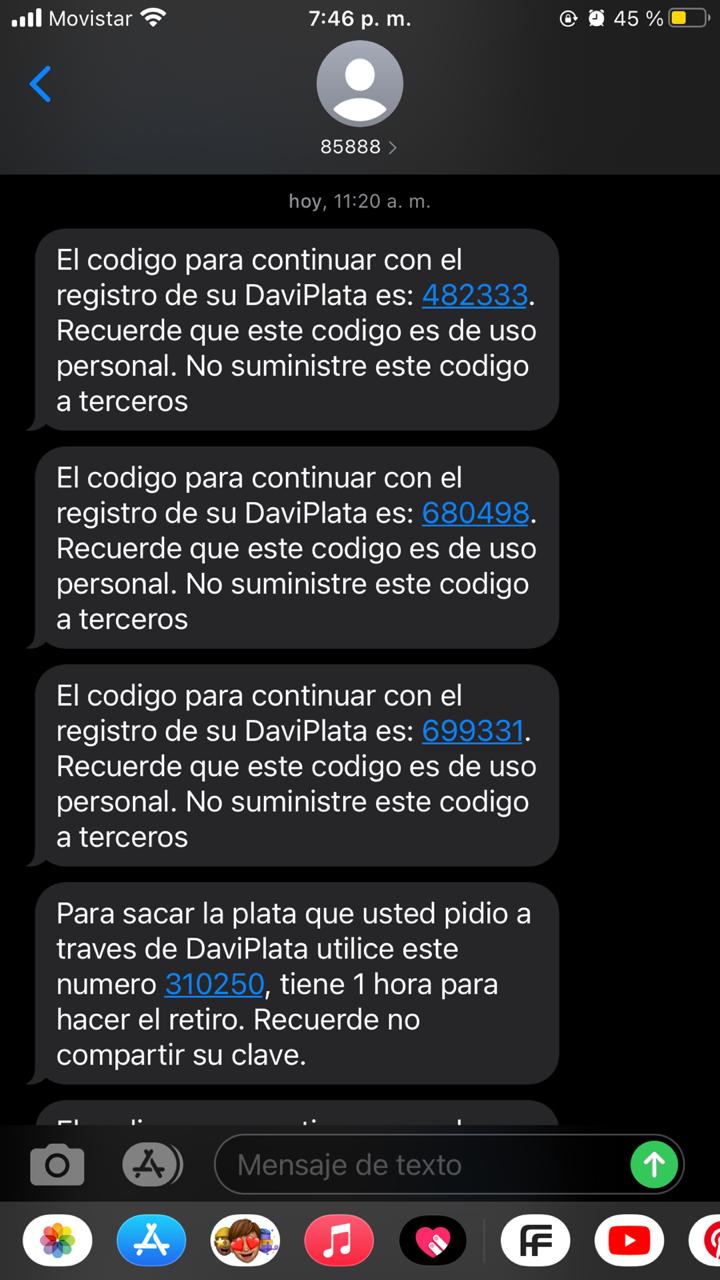Tap the linked code 482333
Viewport: 720px width, 1280px height.
pos(475,295)
